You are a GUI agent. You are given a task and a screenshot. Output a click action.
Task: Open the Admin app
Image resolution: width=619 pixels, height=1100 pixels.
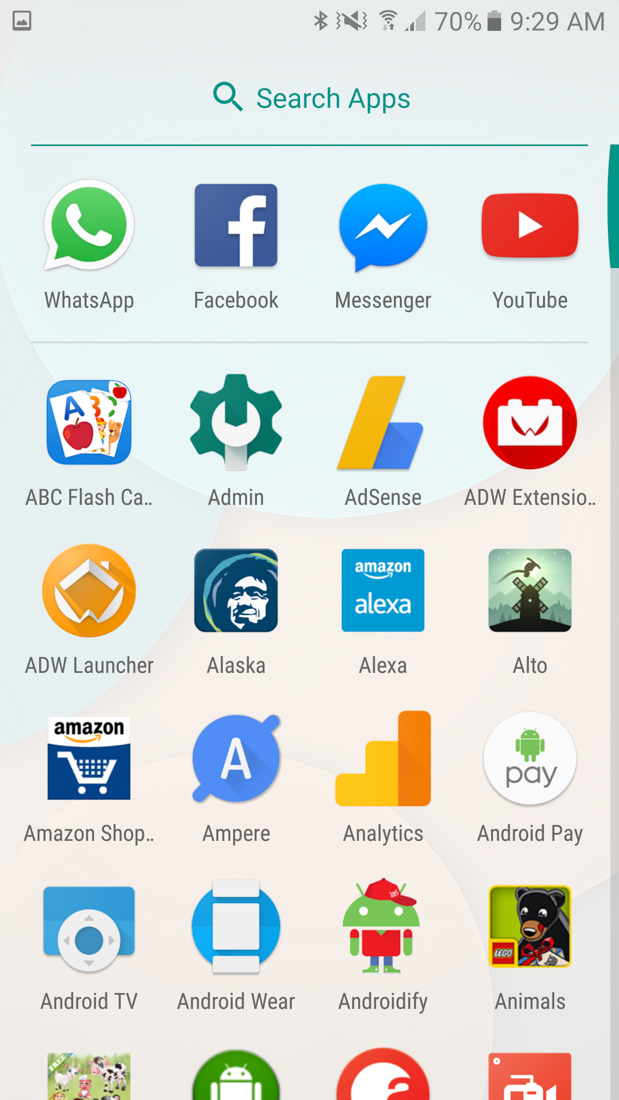pyautogui.click(x=236, y=424)
